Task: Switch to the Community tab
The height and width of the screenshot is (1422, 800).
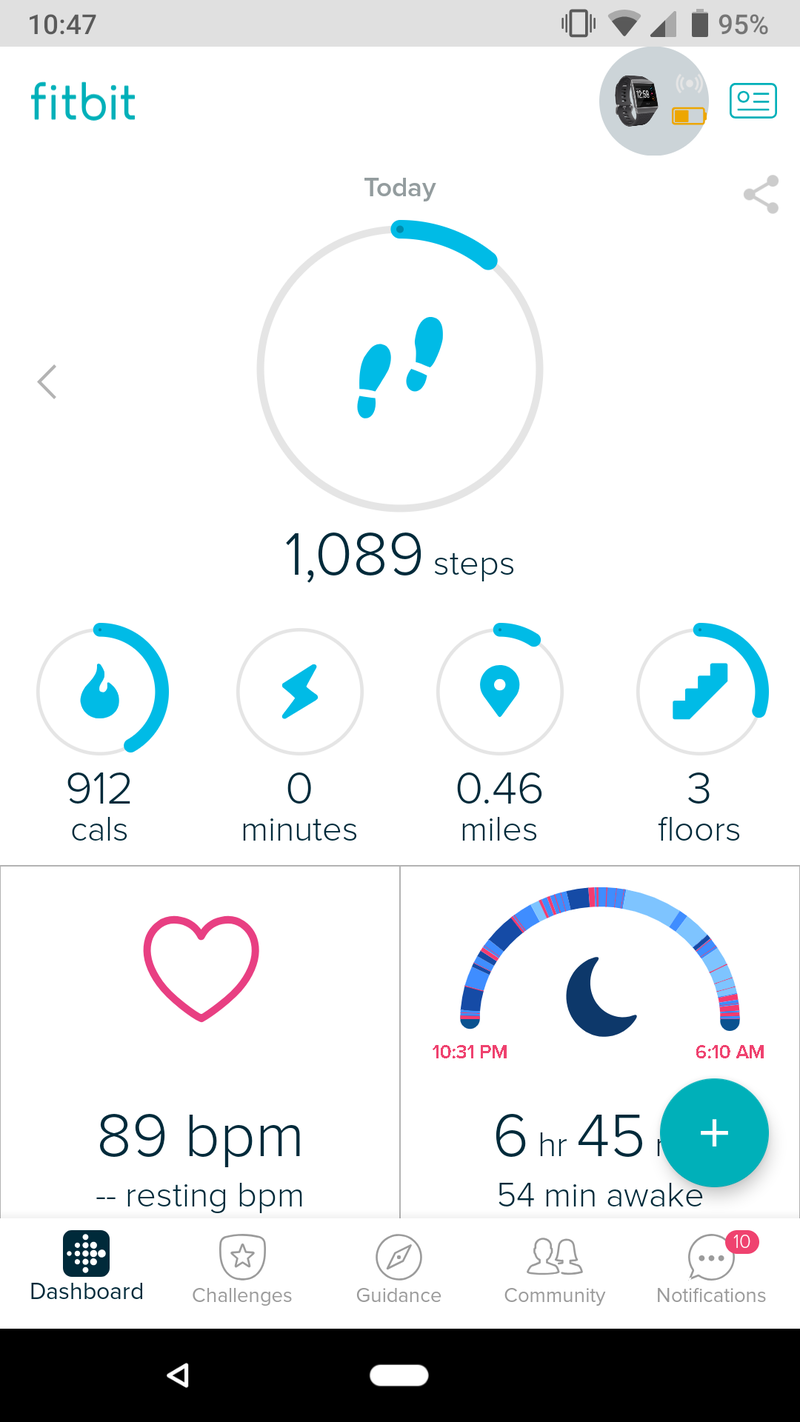Action: (x=555, y=1268)
